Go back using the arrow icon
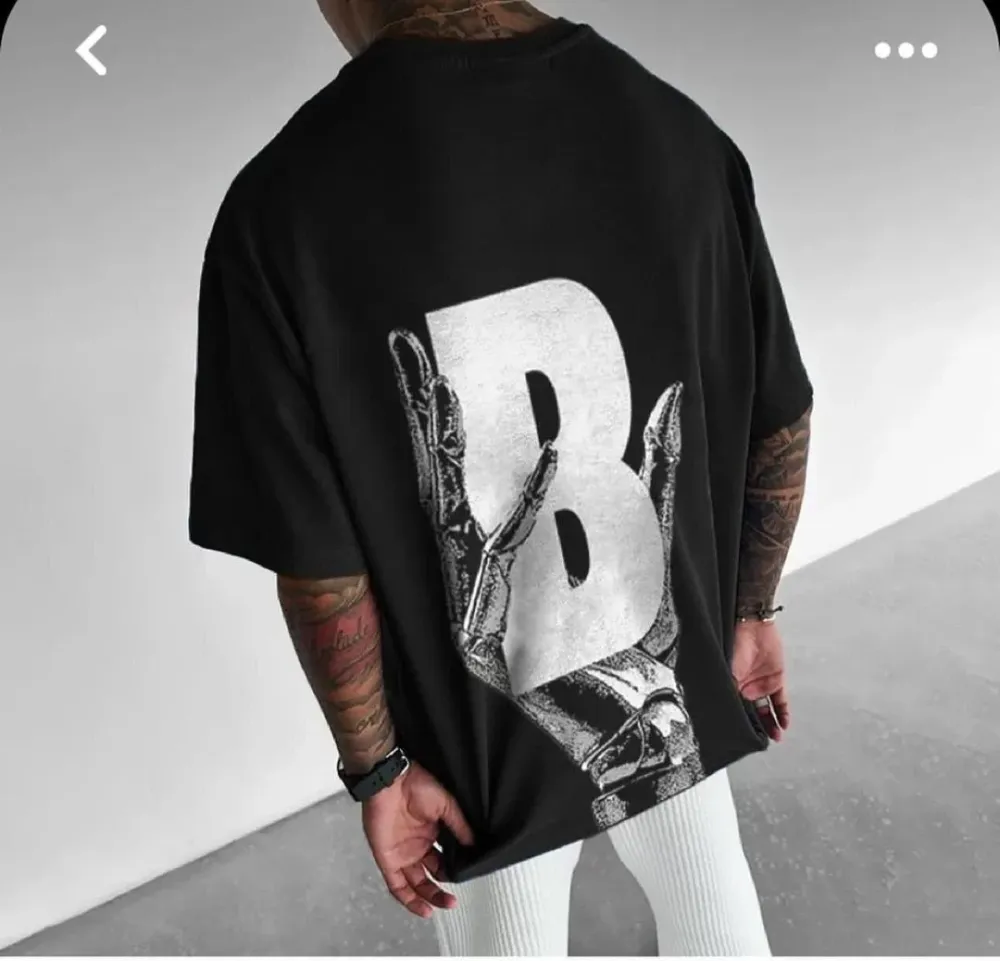Image resolution: width=1000 pixels, height=961 pixels. point(91,51)
